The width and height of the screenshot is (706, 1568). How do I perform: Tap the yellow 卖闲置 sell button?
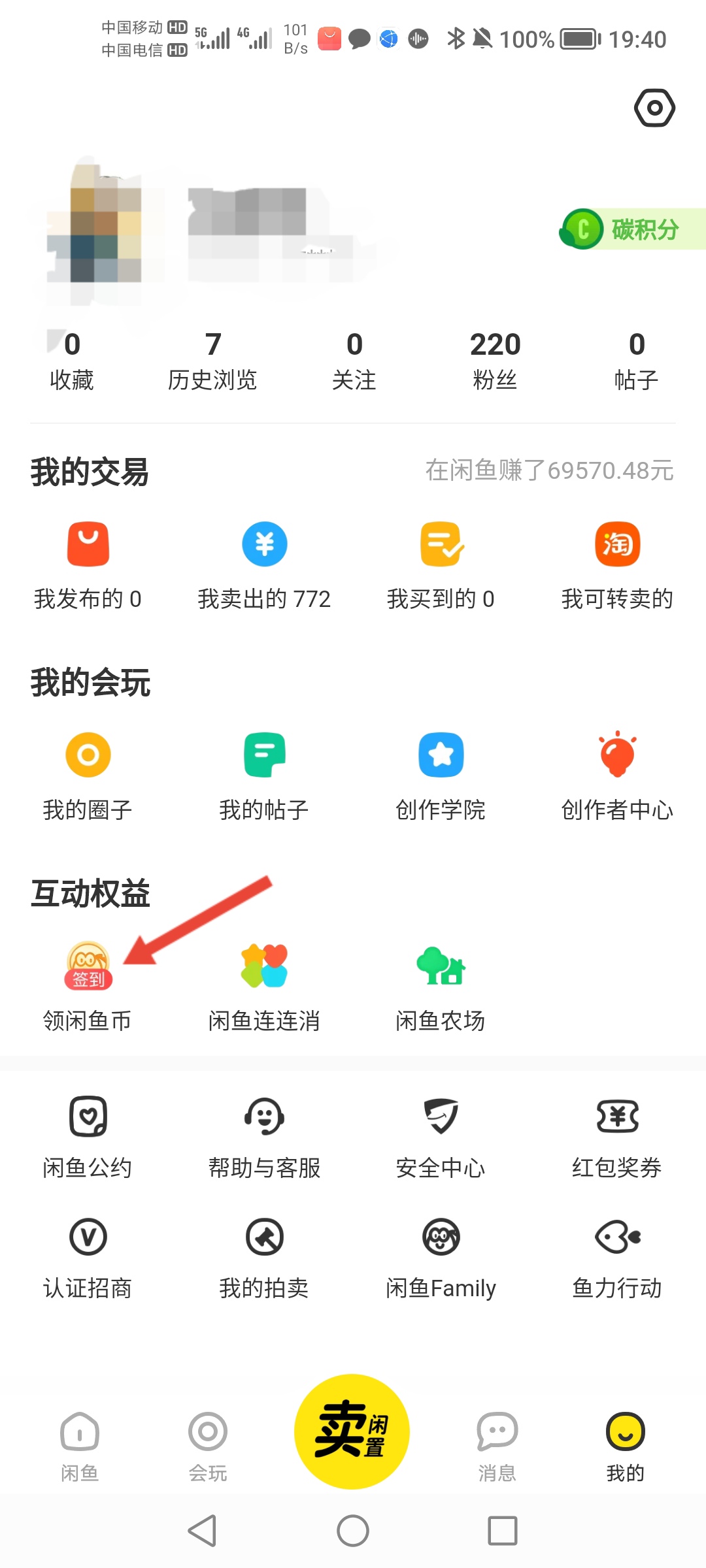(352, 1431)
